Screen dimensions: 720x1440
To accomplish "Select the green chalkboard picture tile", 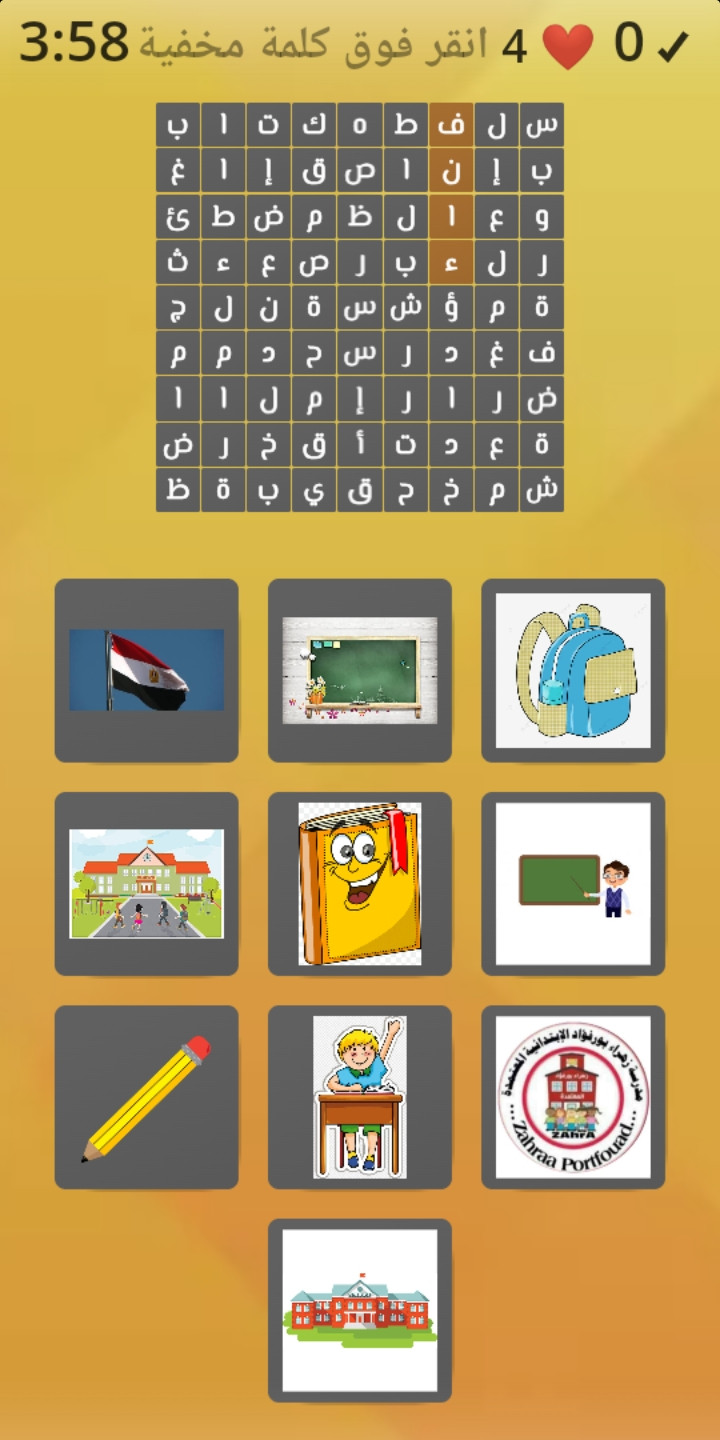I will (360, 670).
